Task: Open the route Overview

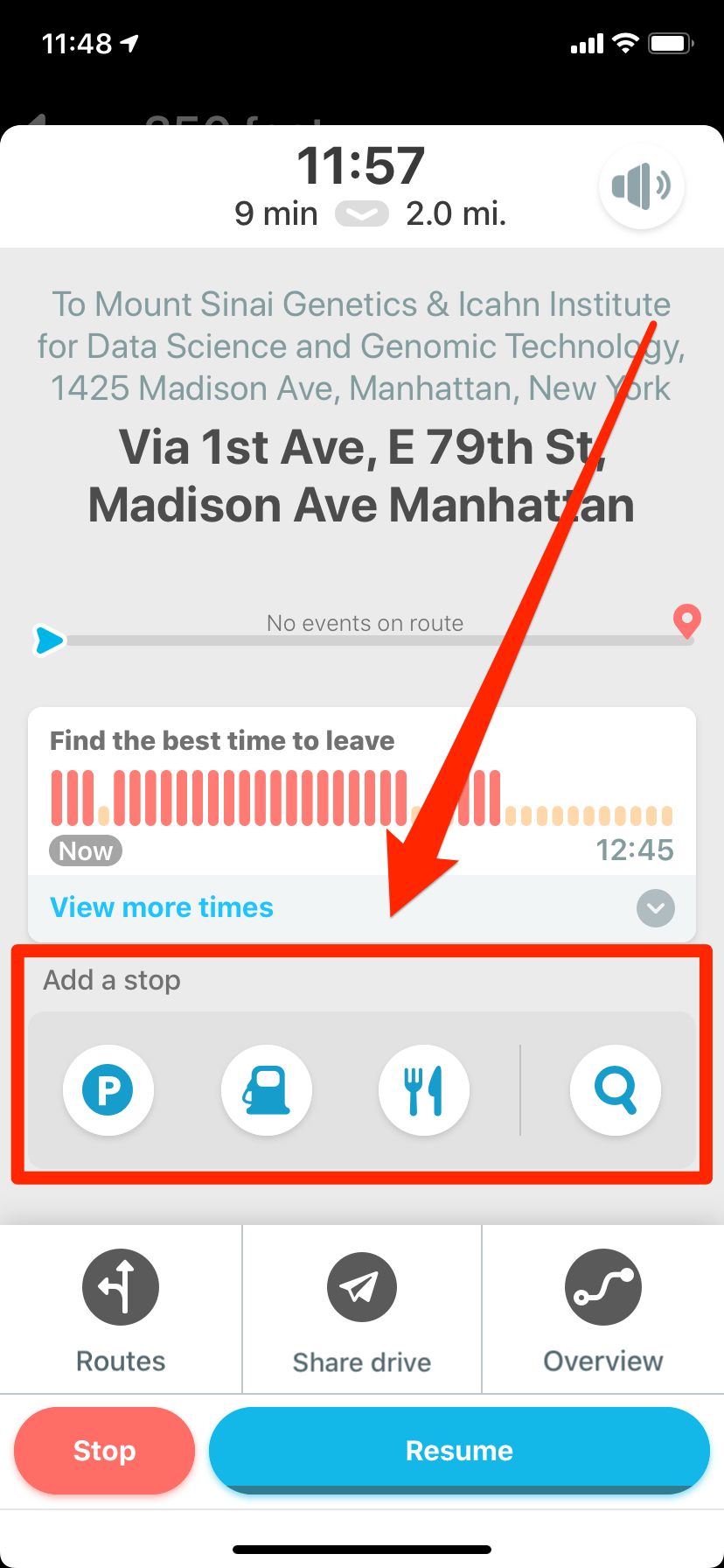Action: [x=603, y=1310]
